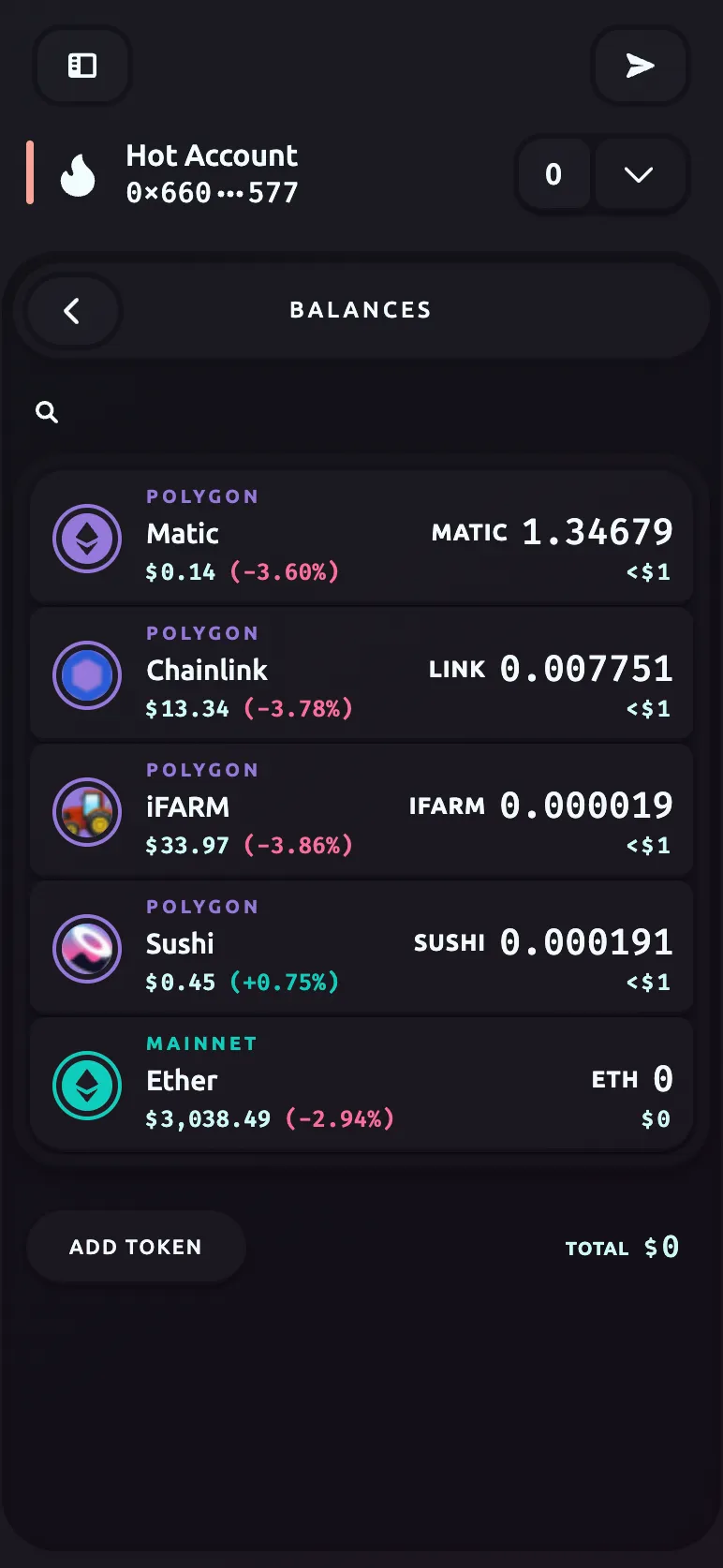Click the iFARM tractor token icon

click(x=87, y=811)
